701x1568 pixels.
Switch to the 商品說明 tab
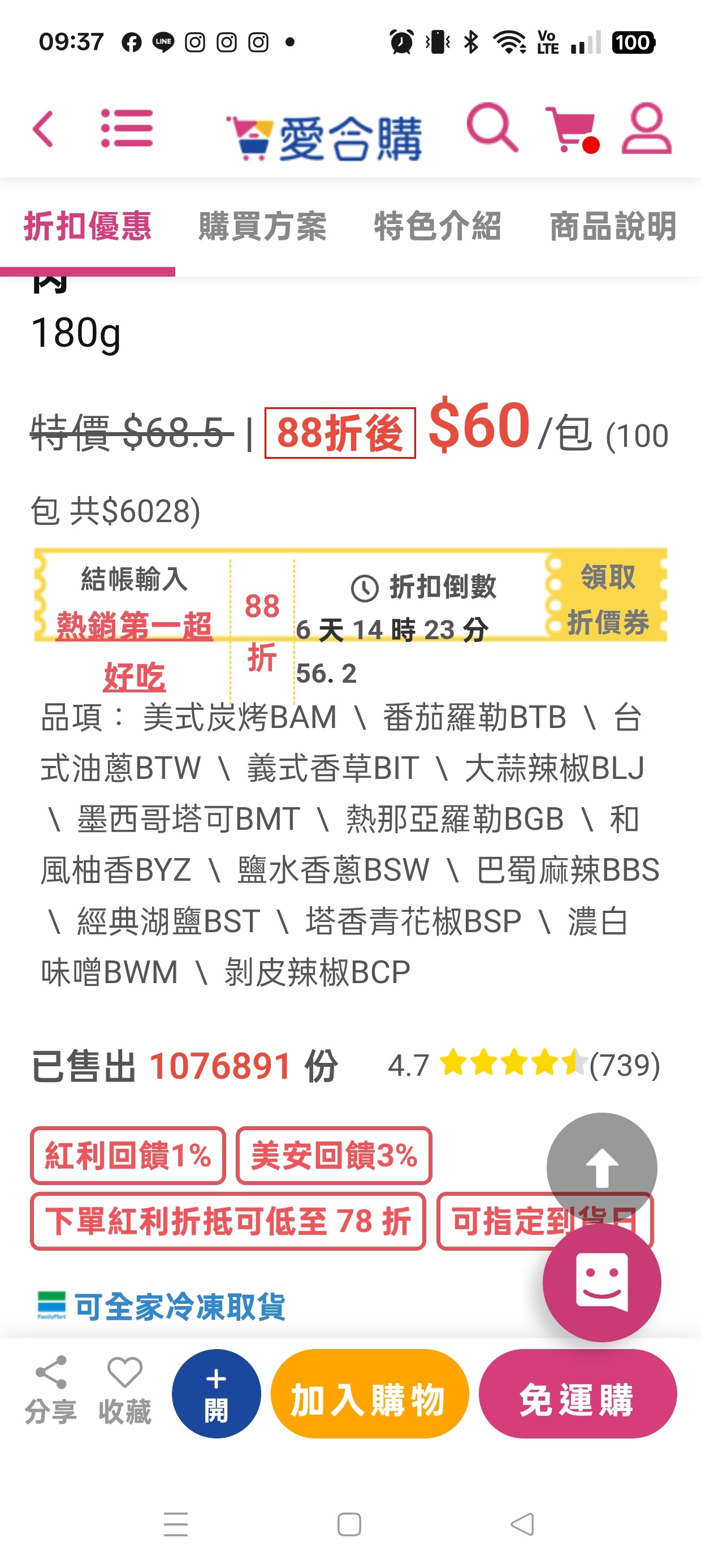pos(613,226)
